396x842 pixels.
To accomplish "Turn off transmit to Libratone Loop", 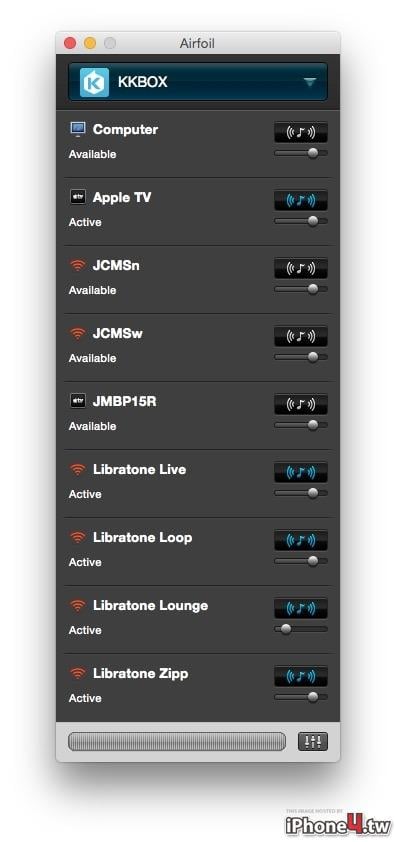I will [x=301, y=540].
